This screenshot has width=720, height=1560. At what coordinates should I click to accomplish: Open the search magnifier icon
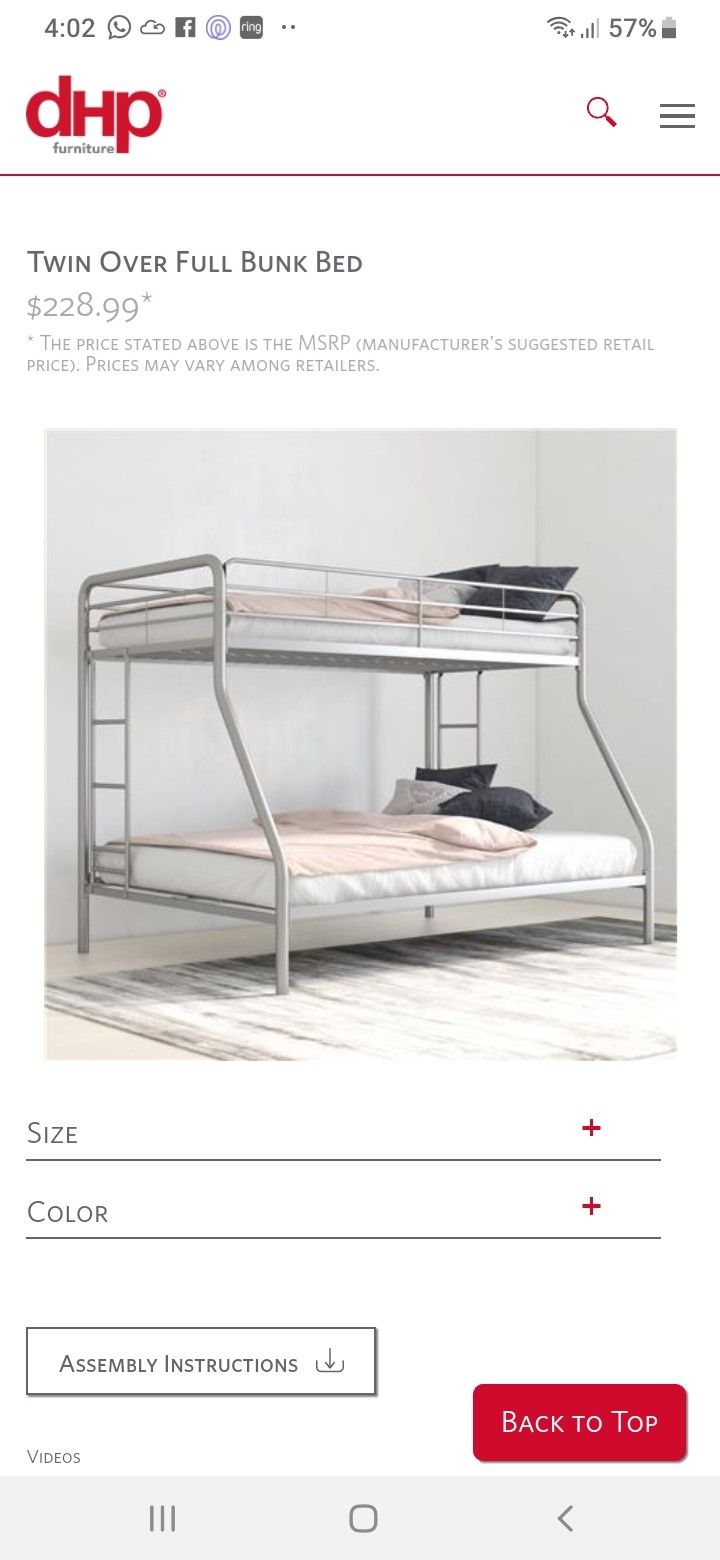click(601, 112)
